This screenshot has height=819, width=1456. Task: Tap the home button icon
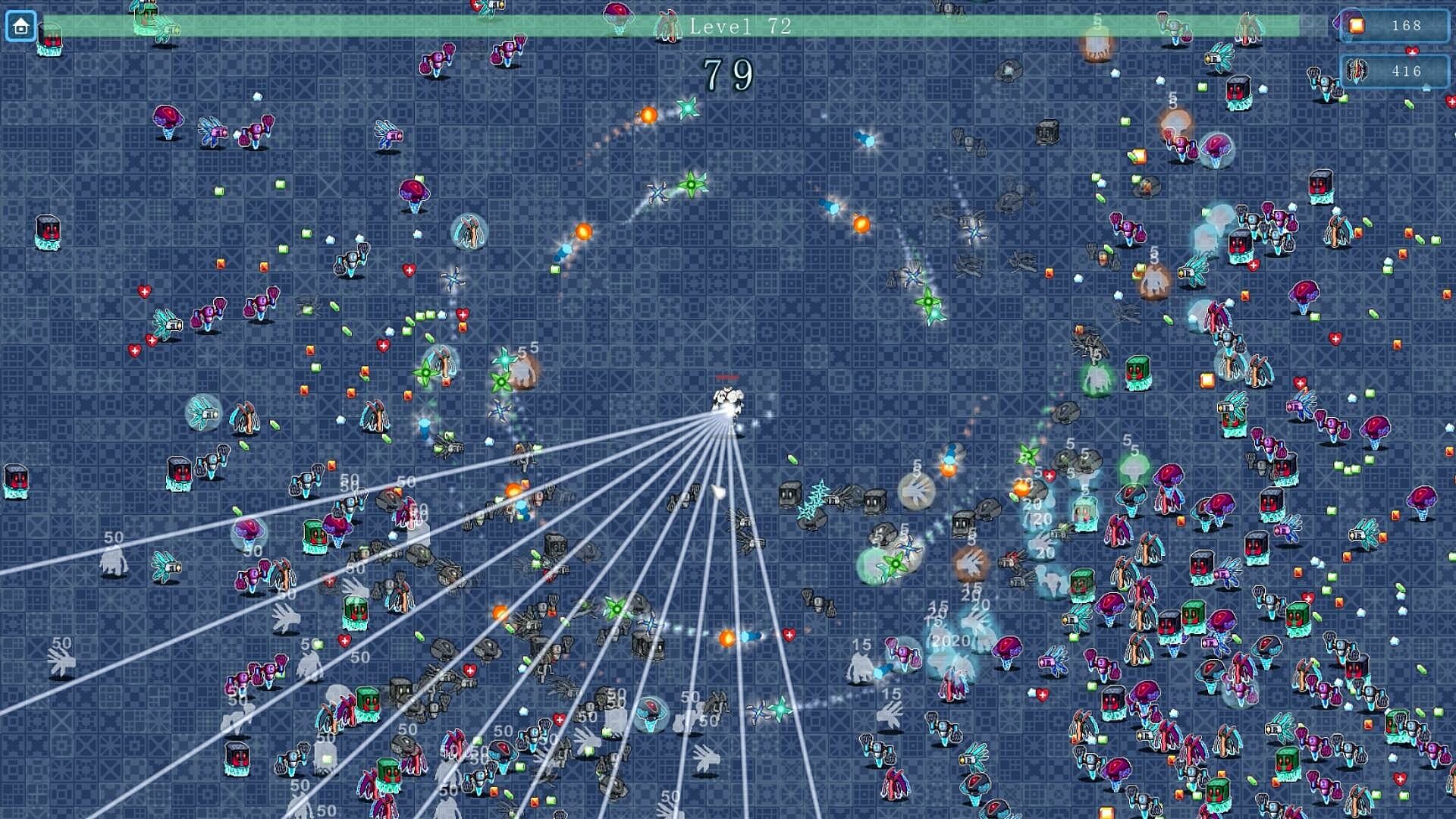point(20,27)
